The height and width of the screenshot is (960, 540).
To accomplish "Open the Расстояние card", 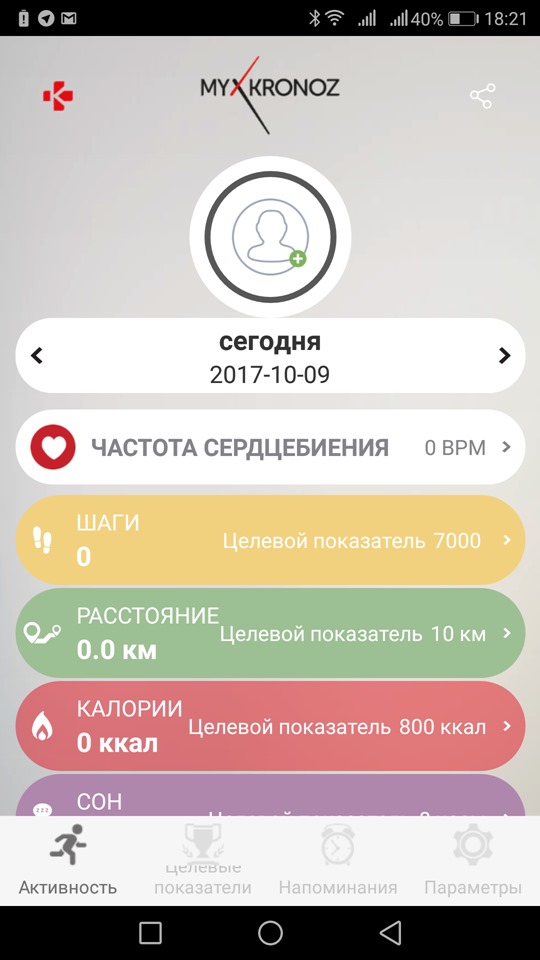I will pyautogui.click(x=270, y=633).
